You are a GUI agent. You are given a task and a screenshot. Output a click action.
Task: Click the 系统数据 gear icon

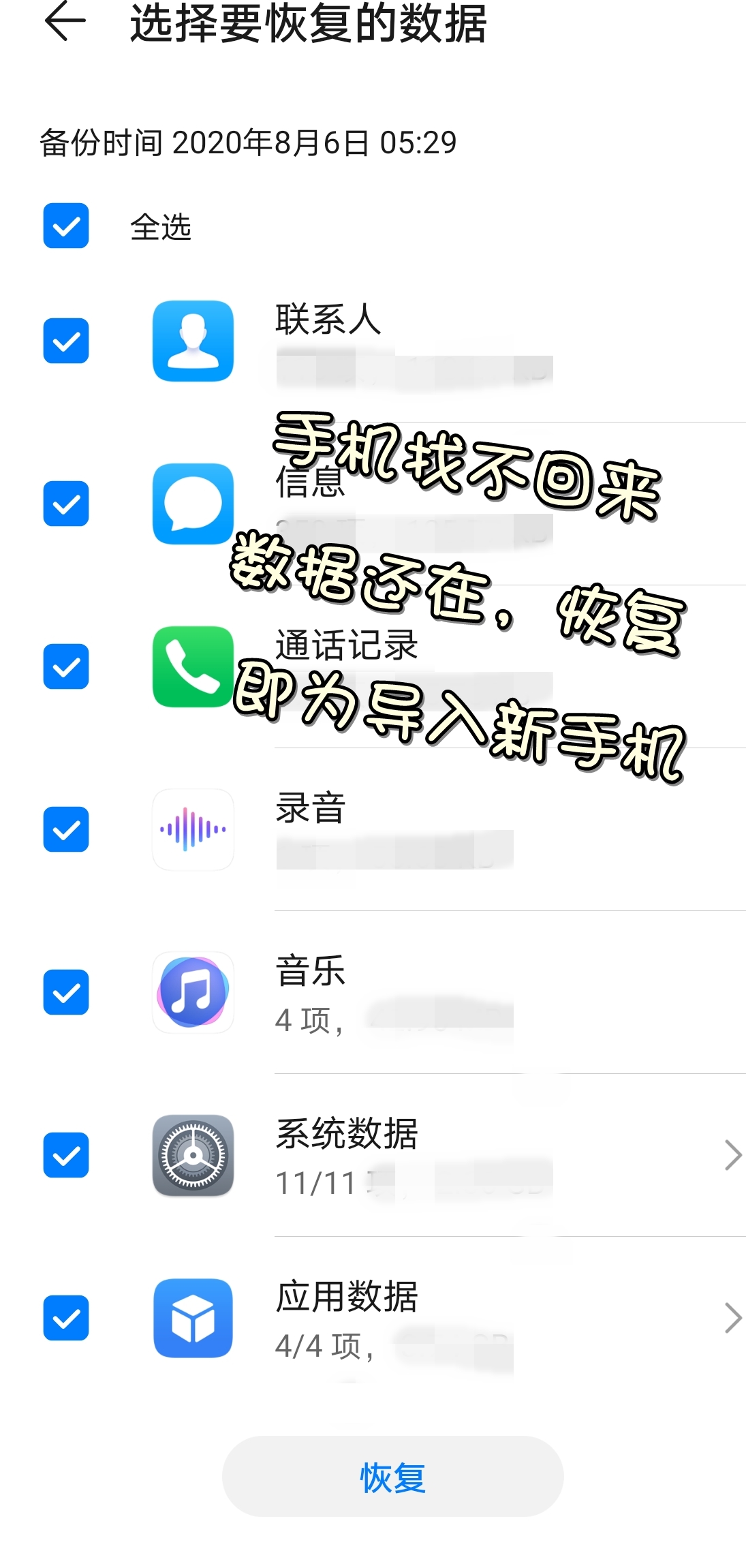[x=193, y=1155]
